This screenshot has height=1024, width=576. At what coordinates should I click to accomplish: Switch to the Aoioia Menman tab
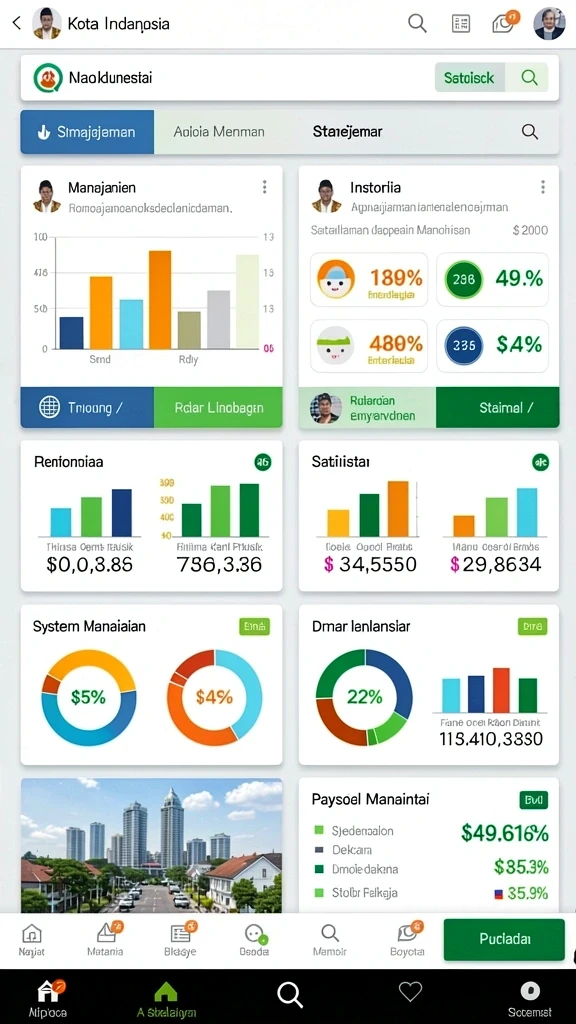point(219,132)
